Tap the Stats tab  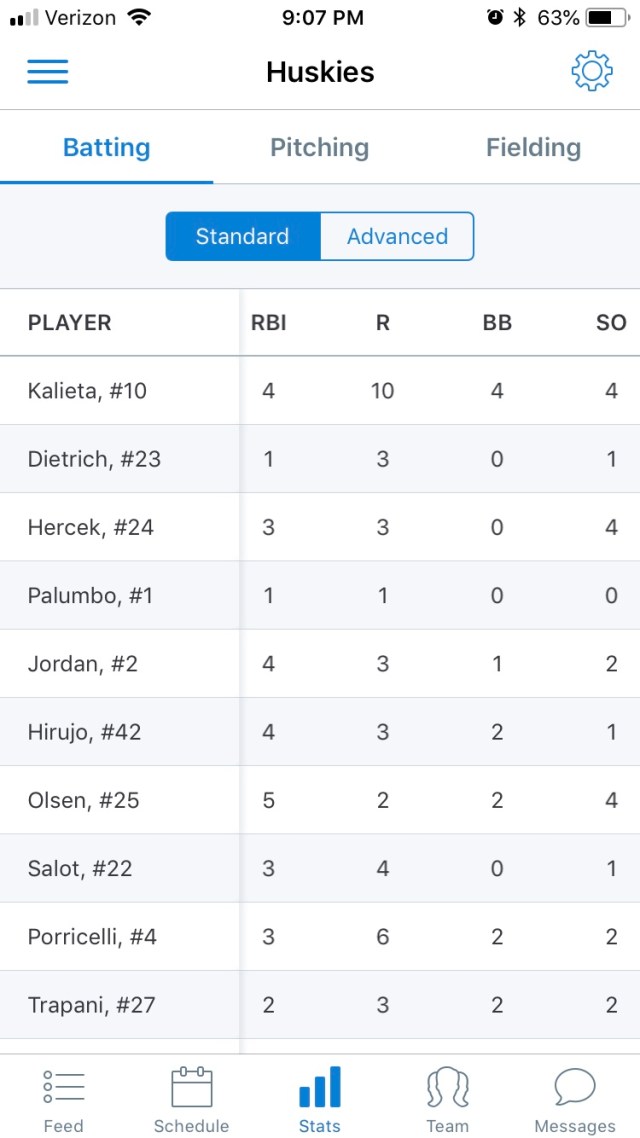pos(320,1098)
